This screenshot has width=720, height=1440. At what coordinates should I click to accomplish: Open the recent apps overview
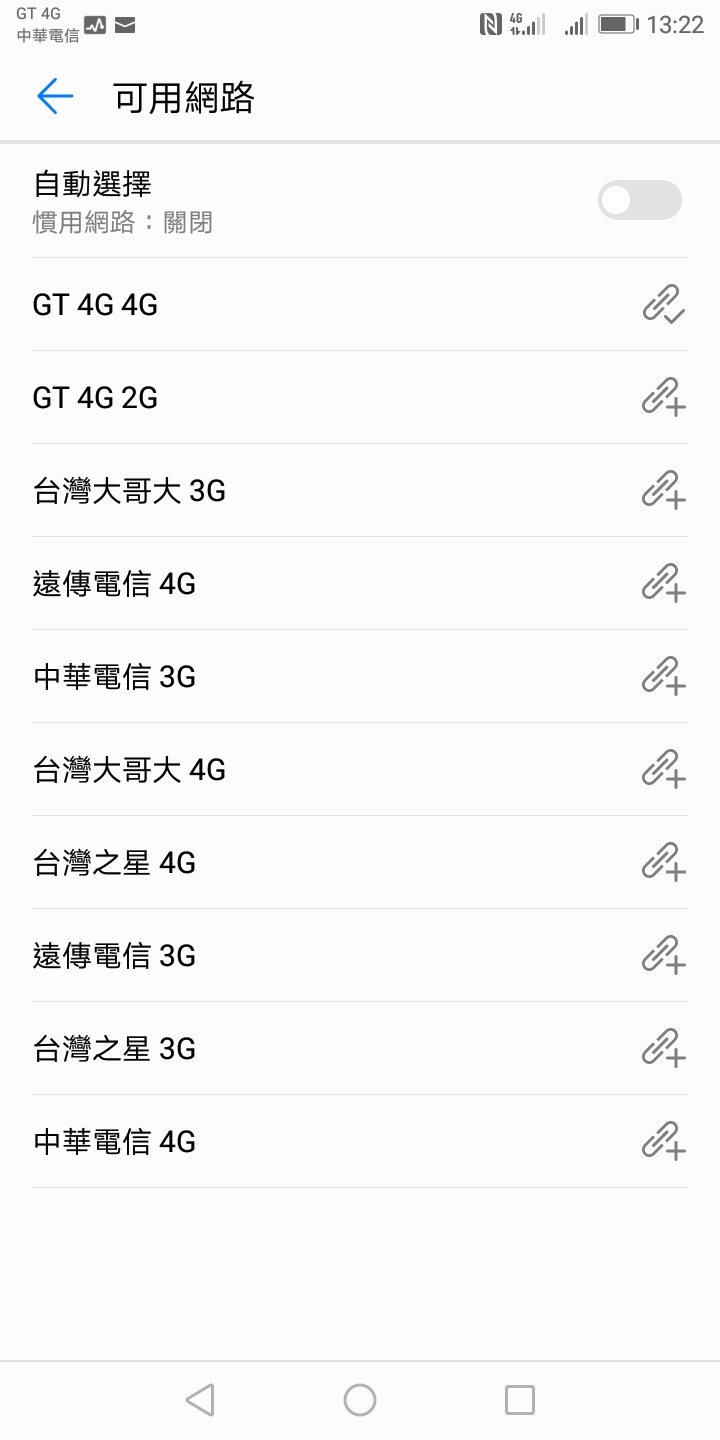[520, 1400]
